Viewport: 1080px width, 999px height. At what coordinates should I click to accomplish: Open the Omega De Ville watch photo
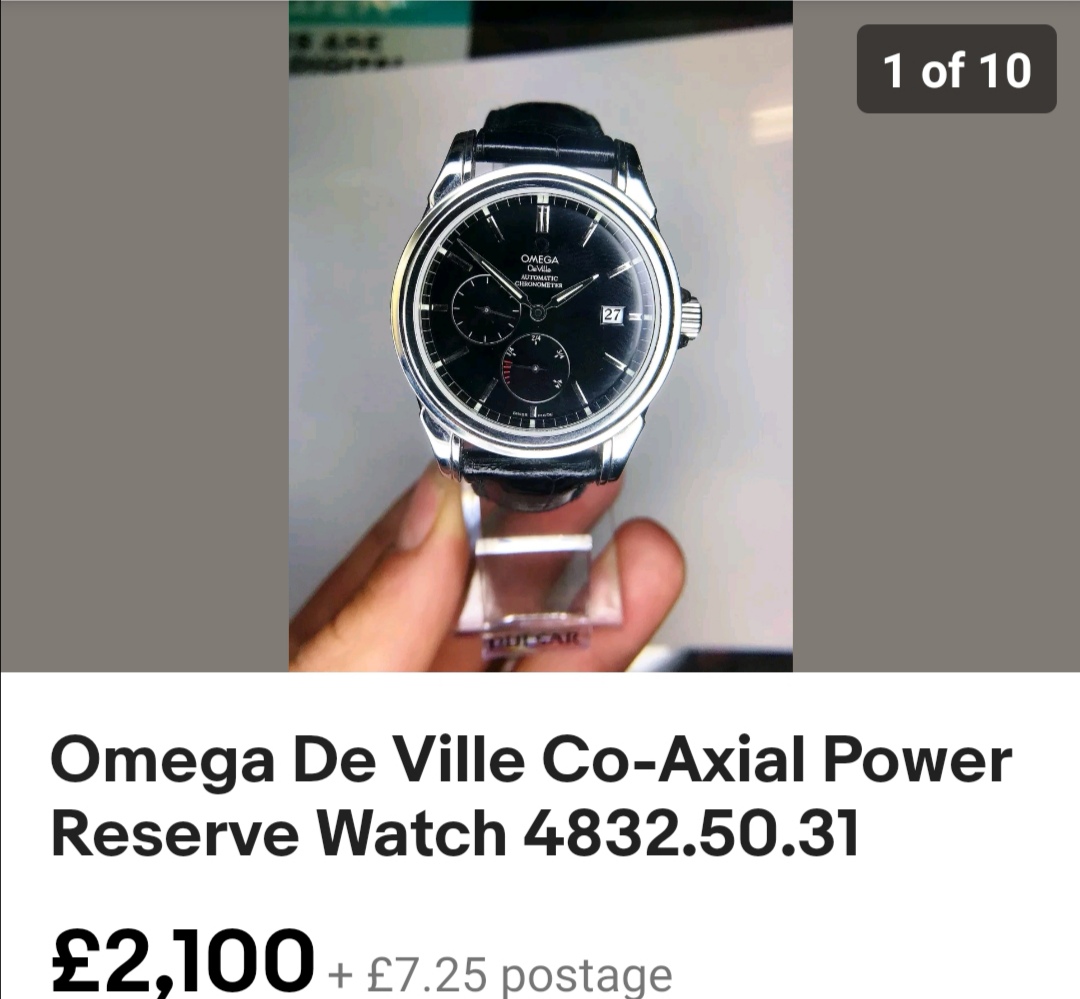(x=540, y=336)
